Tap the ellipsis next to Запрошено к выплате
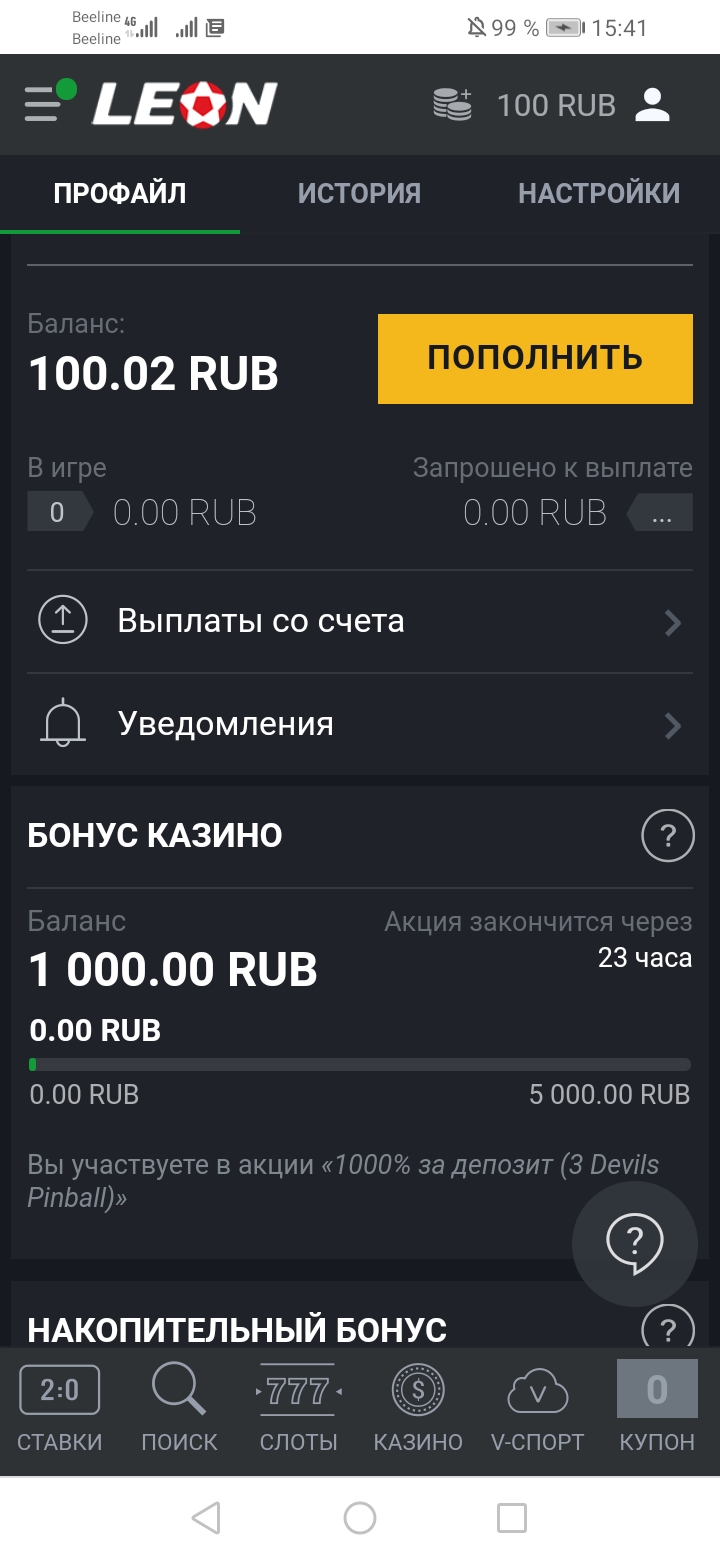The width and height of the screenshot is (720, 1560). (661, 515)
